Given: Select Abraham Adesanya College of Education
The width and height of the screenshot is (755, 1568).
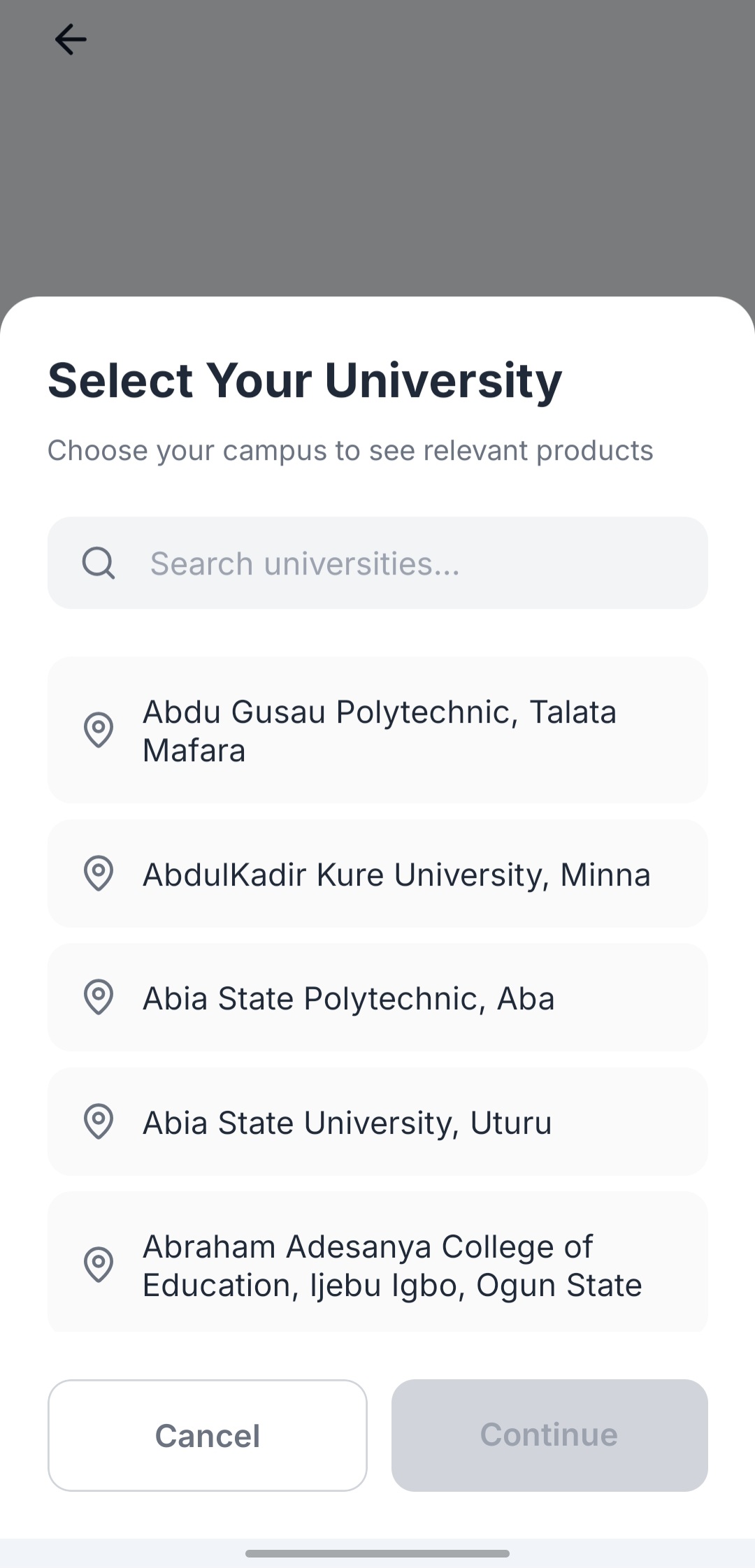Looking at the screenshot, I should point(377,1265).
